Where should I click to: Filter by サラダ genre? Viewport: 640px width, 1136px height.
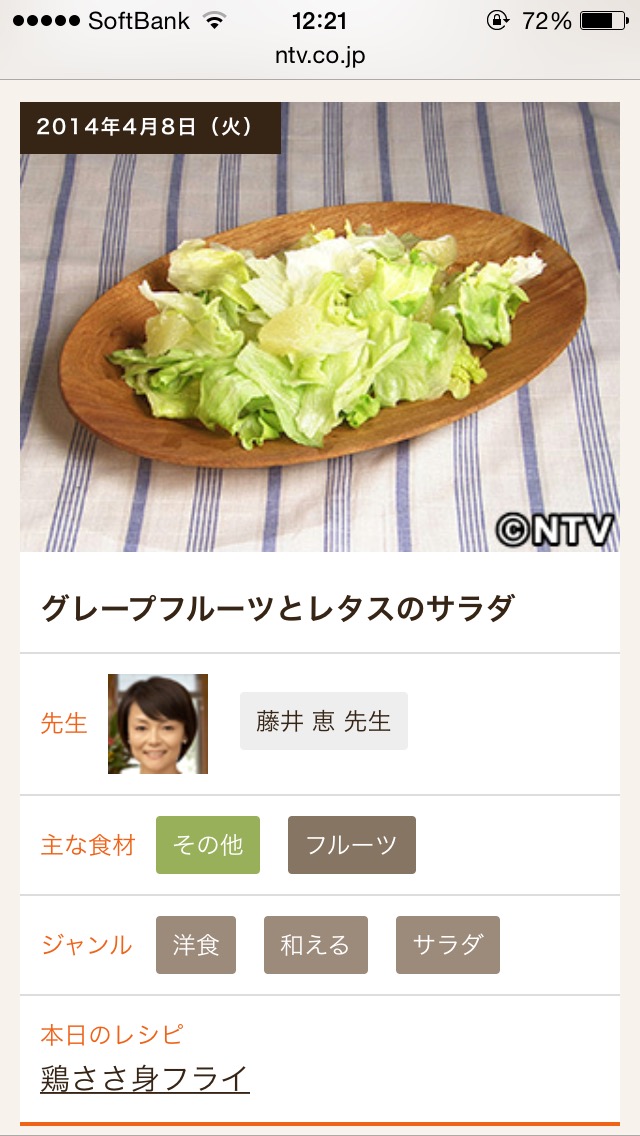pyautogui.click(x=447, y=945)
